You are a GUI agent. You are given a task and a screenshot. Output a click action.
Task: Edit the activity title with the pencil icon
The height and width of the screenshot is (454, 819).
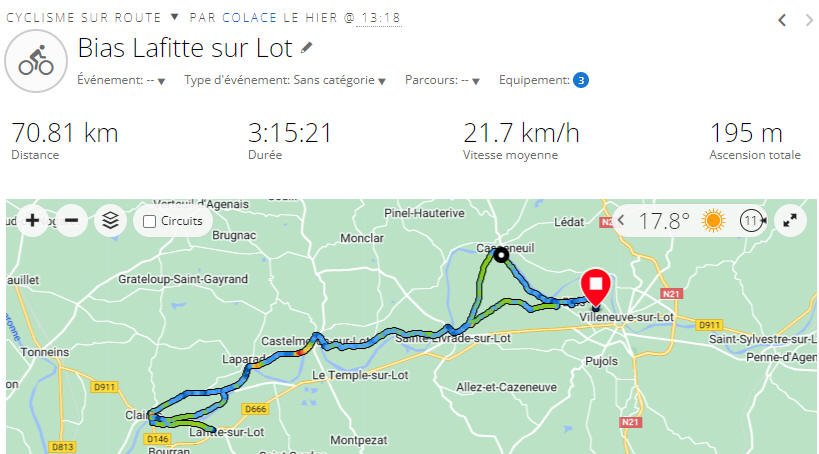point(307,47)
